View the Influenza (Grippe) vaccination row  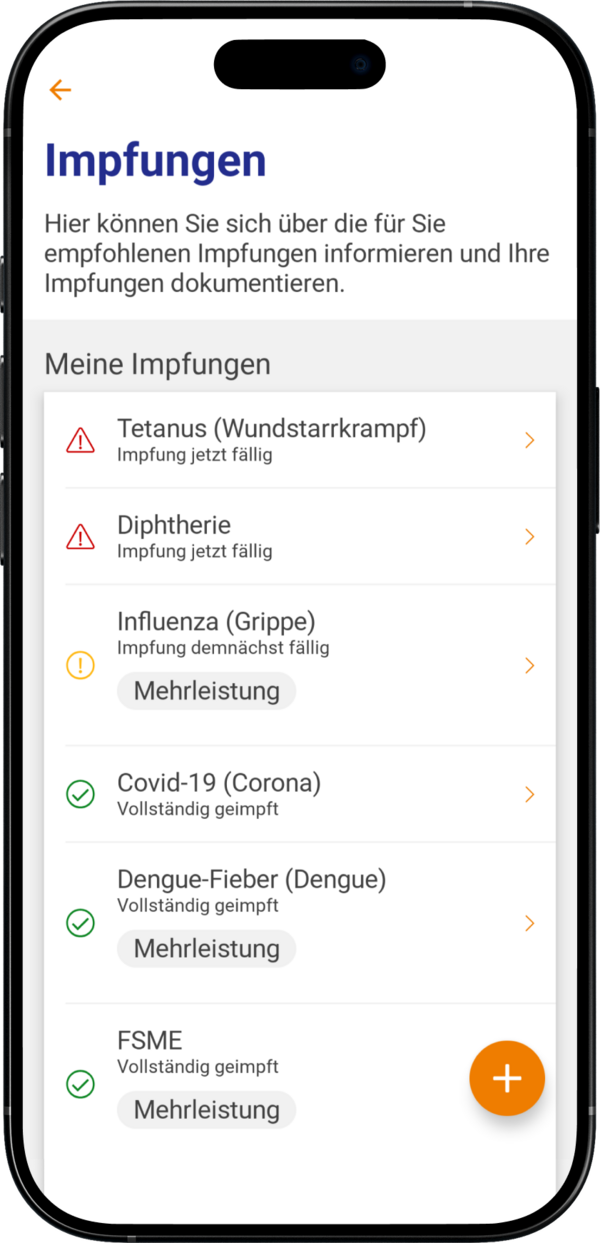pos(300,665)
